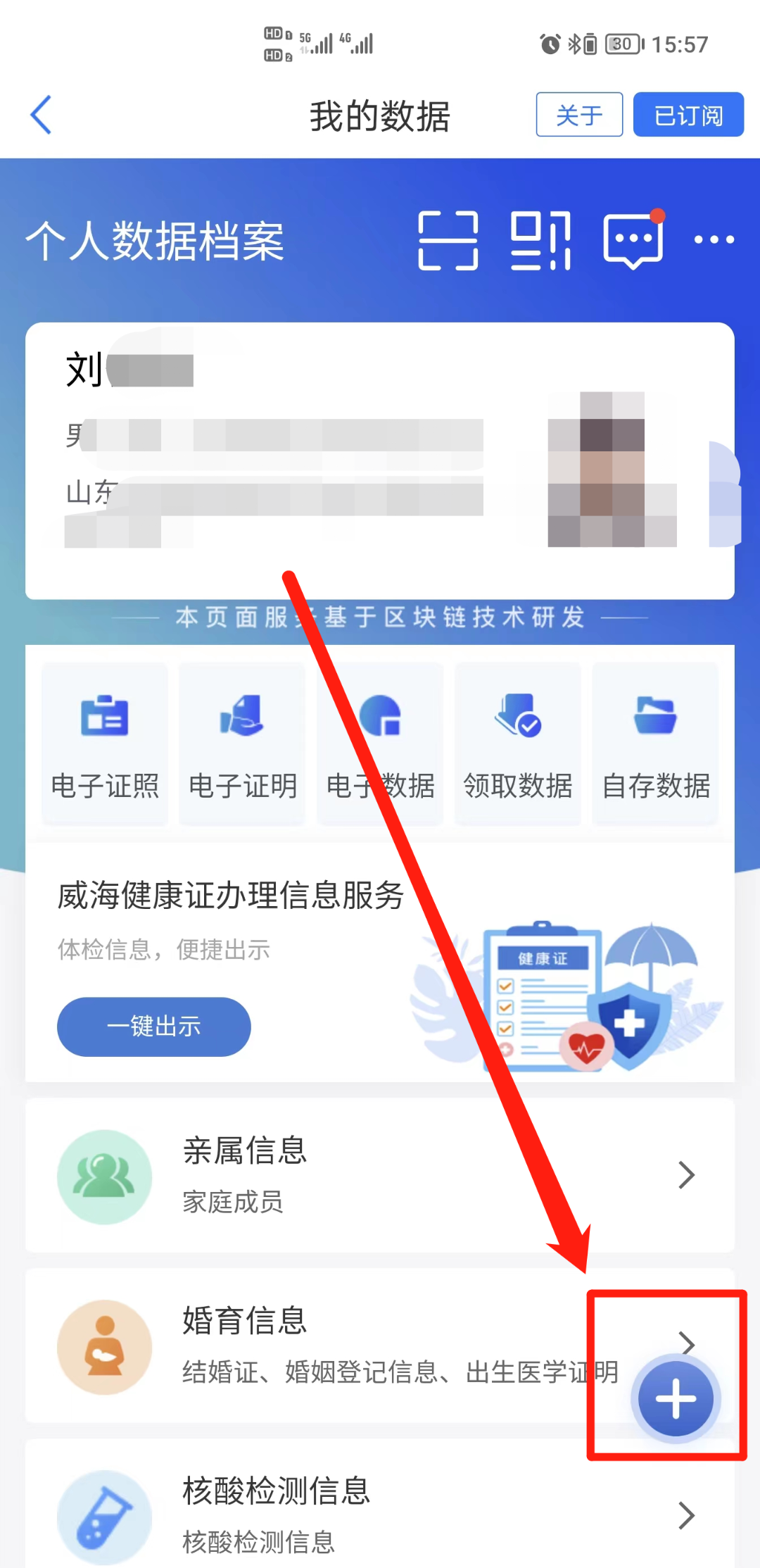The image size is (760, 1568).
Task: Go back from 我的数据 page
Action: [42, 115]
